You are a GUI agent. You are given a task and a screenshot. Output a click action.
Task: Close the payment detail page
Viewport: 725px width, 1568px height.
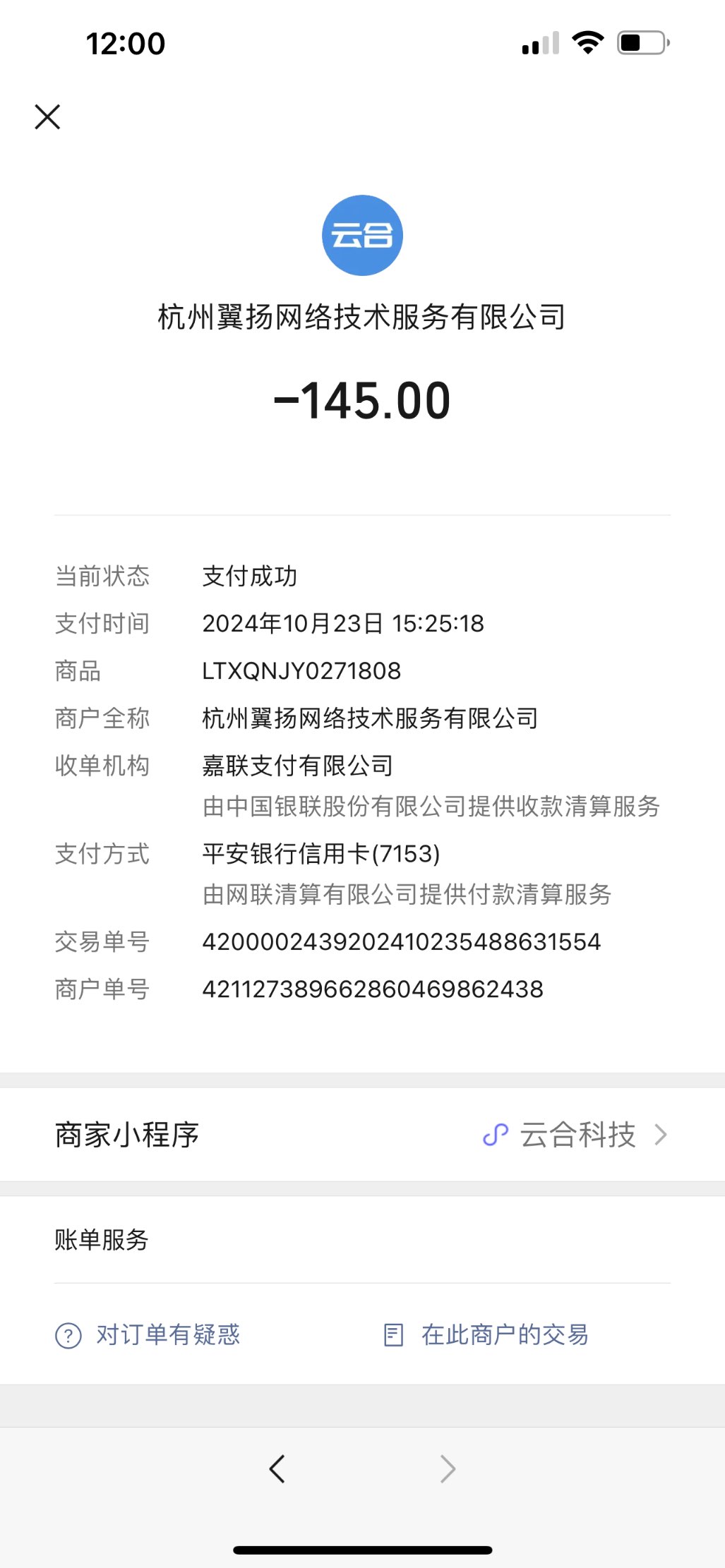point(47,117)
